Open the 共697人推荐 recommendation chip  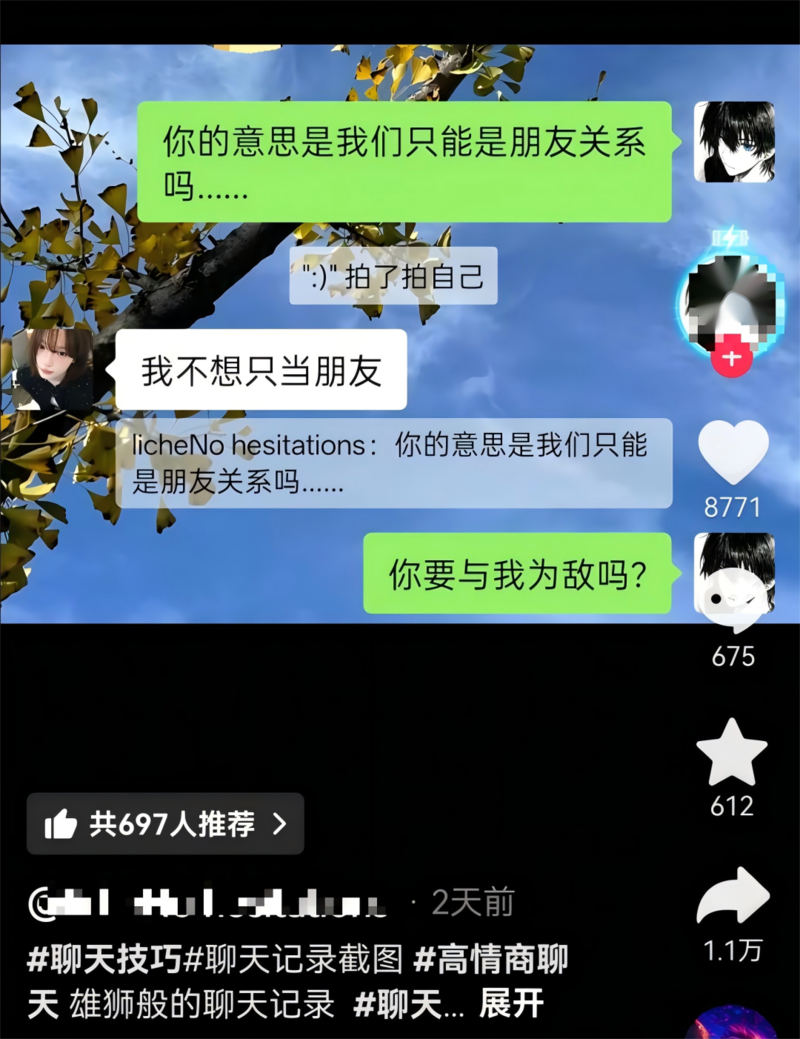pyautogui.click(x=165, y=824)
